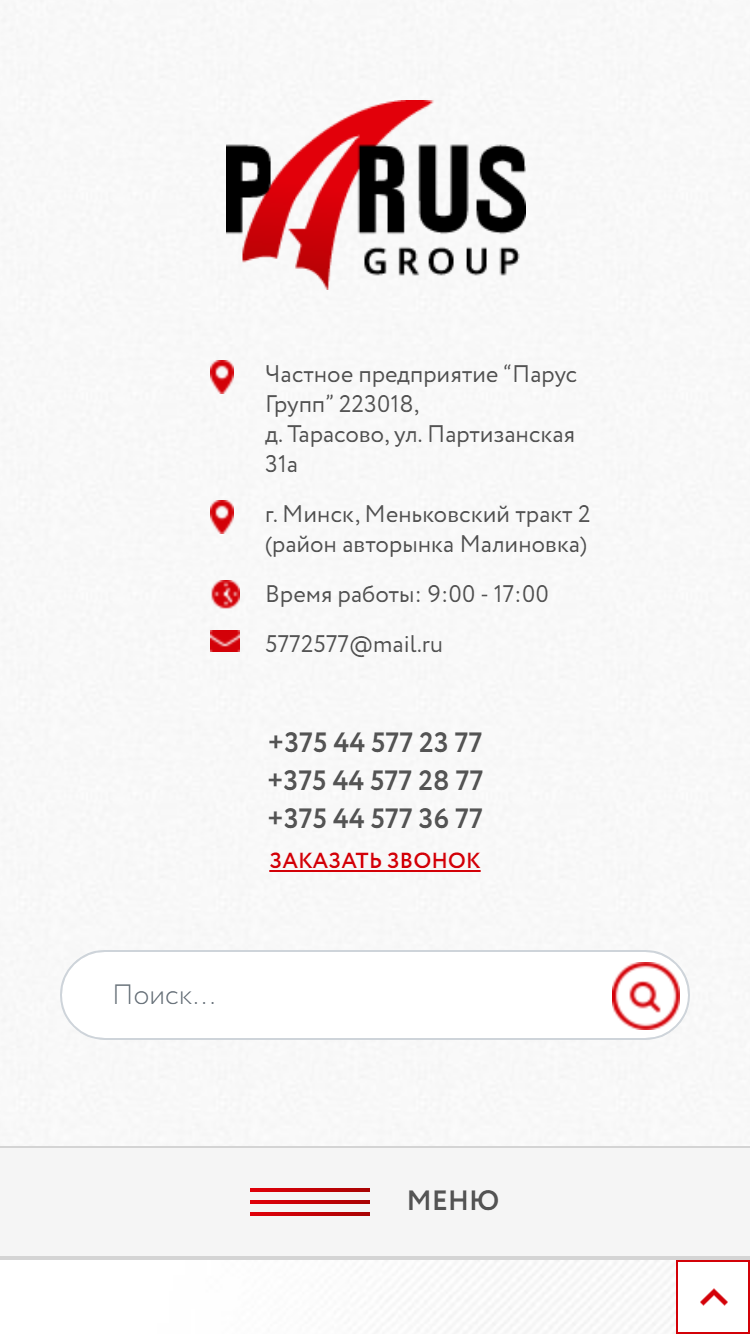750x1334 pixels.
Task: Open the email link 5772577@mail.ru
Action: tap(354, 644)
